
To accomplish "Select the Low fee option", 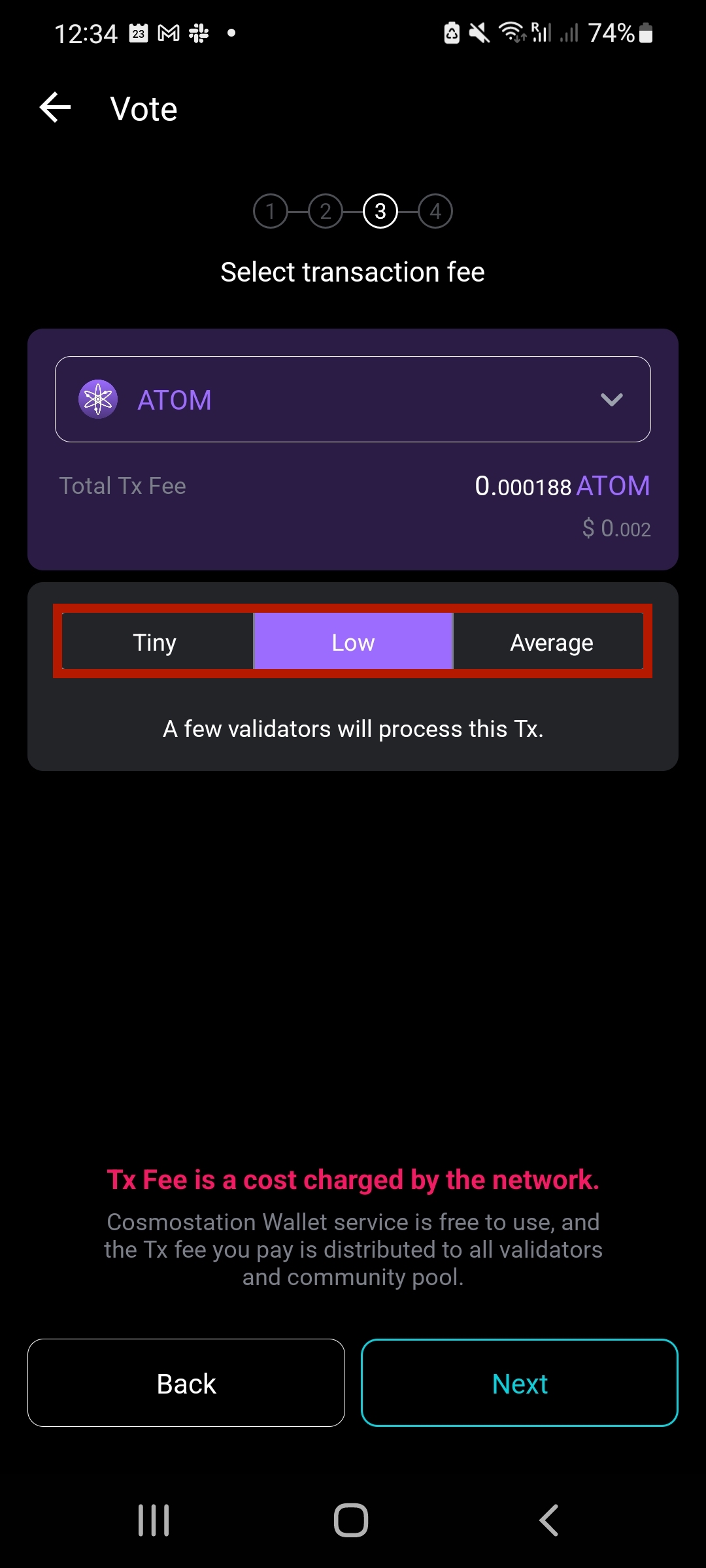I will [353, 642].
